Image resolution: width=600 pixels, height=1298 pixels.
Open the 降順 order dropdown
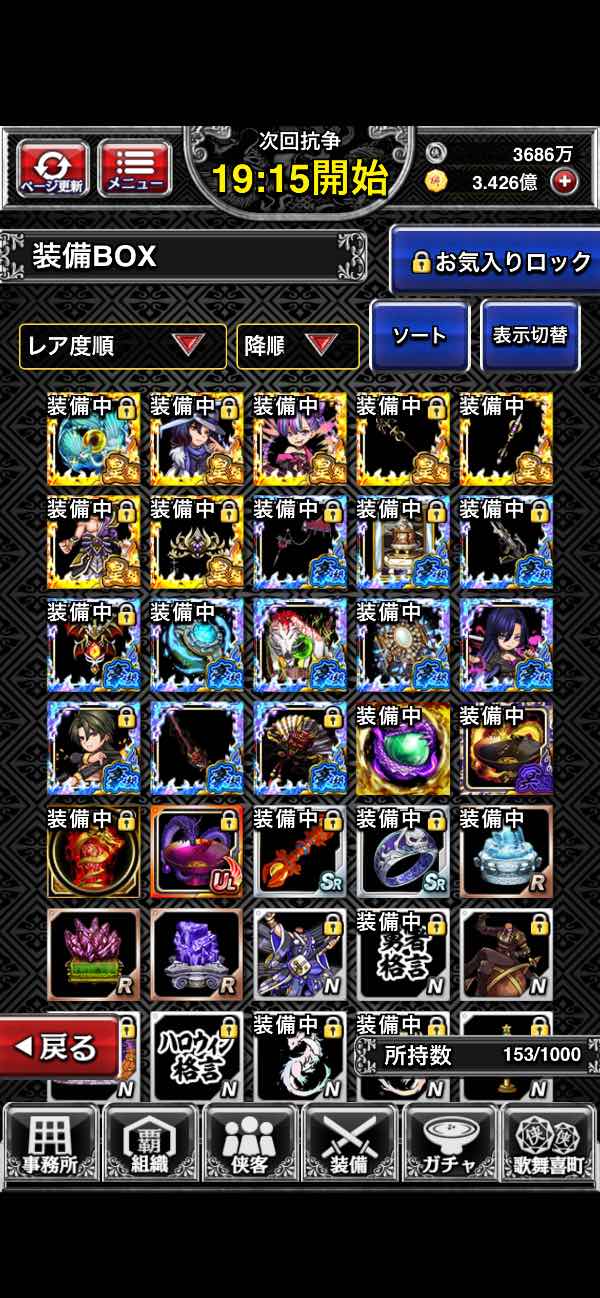[298, 347]
